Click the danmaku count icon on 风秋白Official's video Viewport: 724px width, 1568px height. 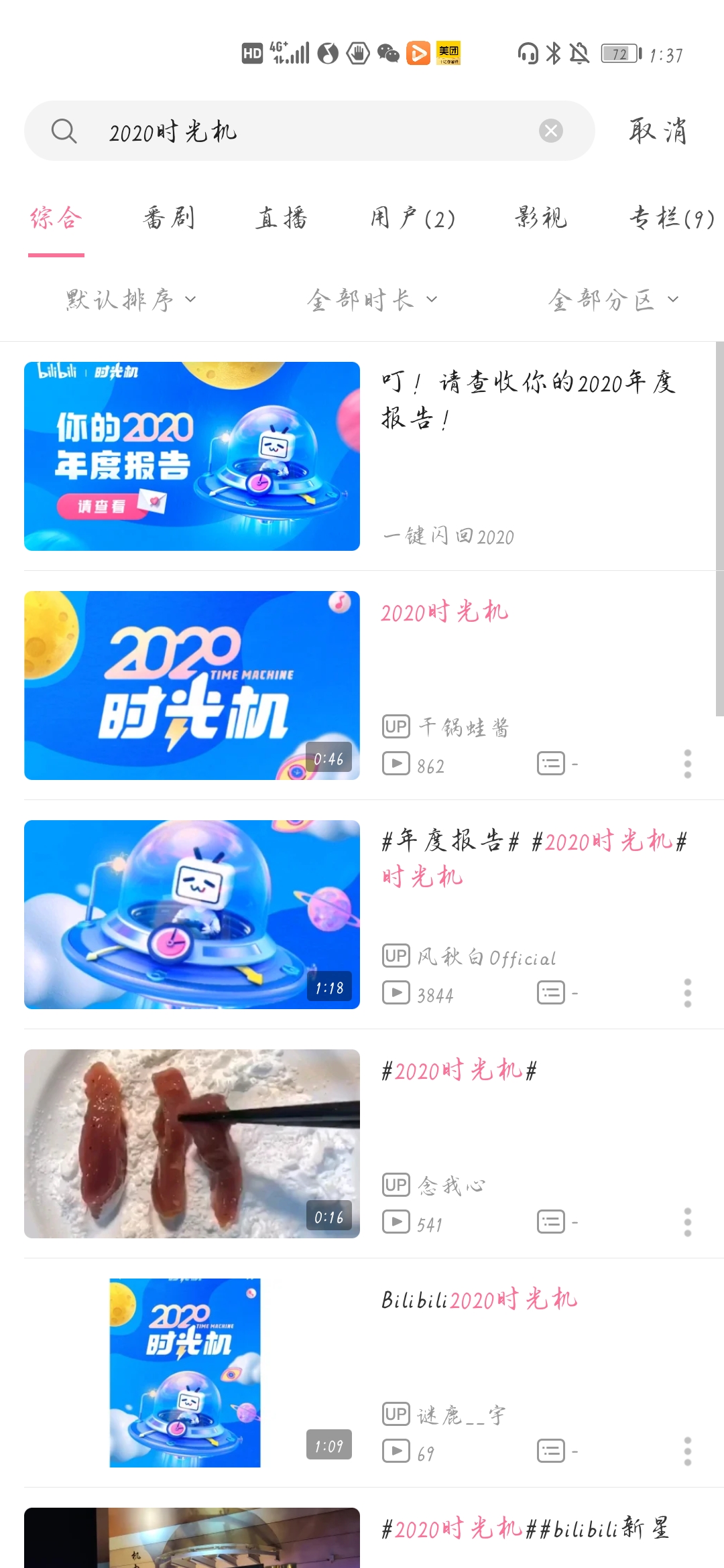point(551,993)
